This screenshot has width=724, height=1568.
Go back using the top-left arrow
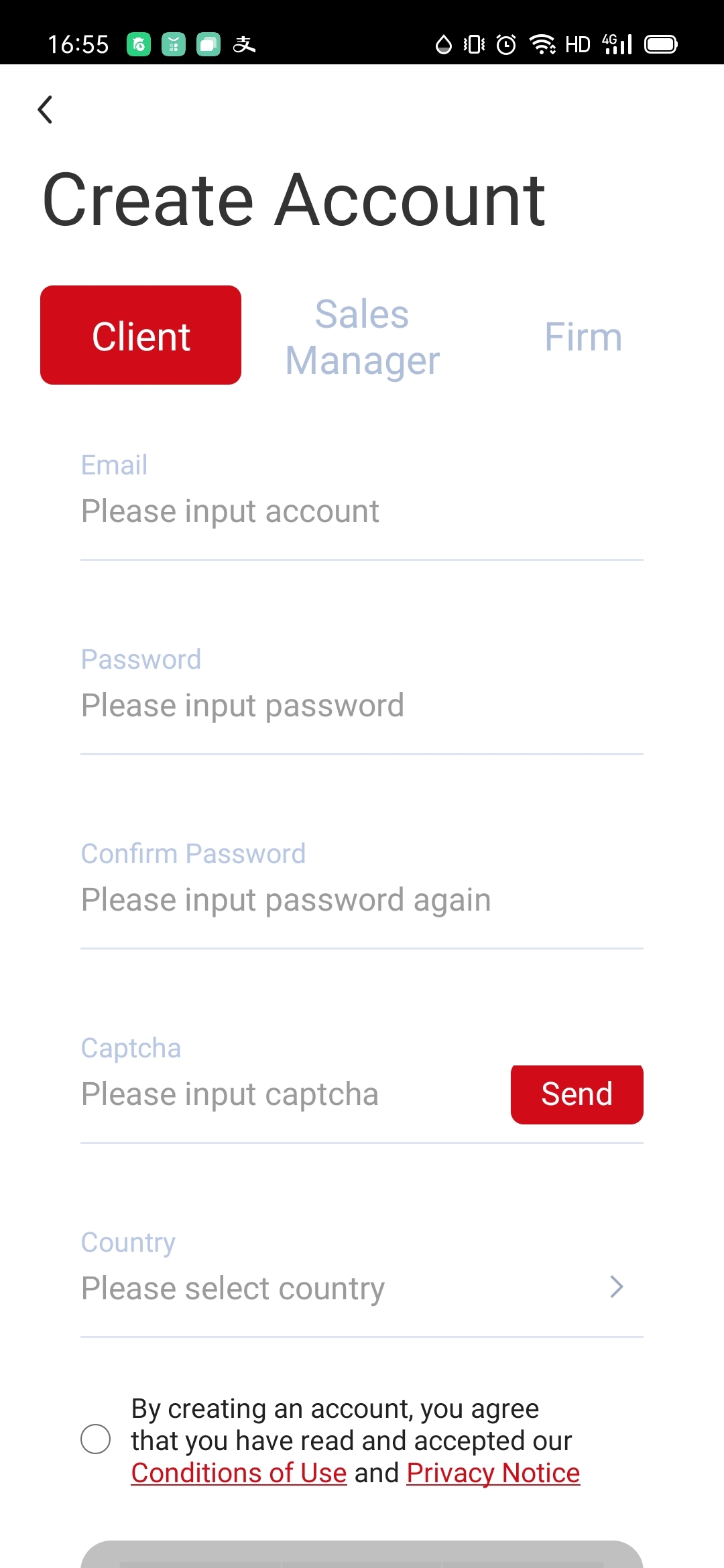coord(45,110)
